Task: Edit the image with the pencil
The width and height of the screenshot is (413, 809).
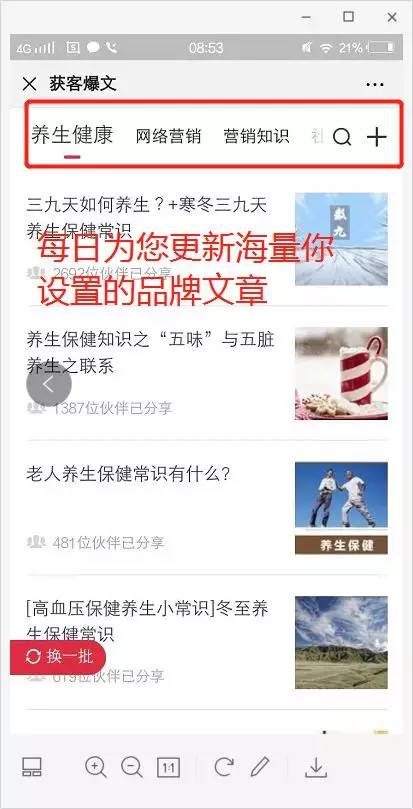Action: point(260,767)
